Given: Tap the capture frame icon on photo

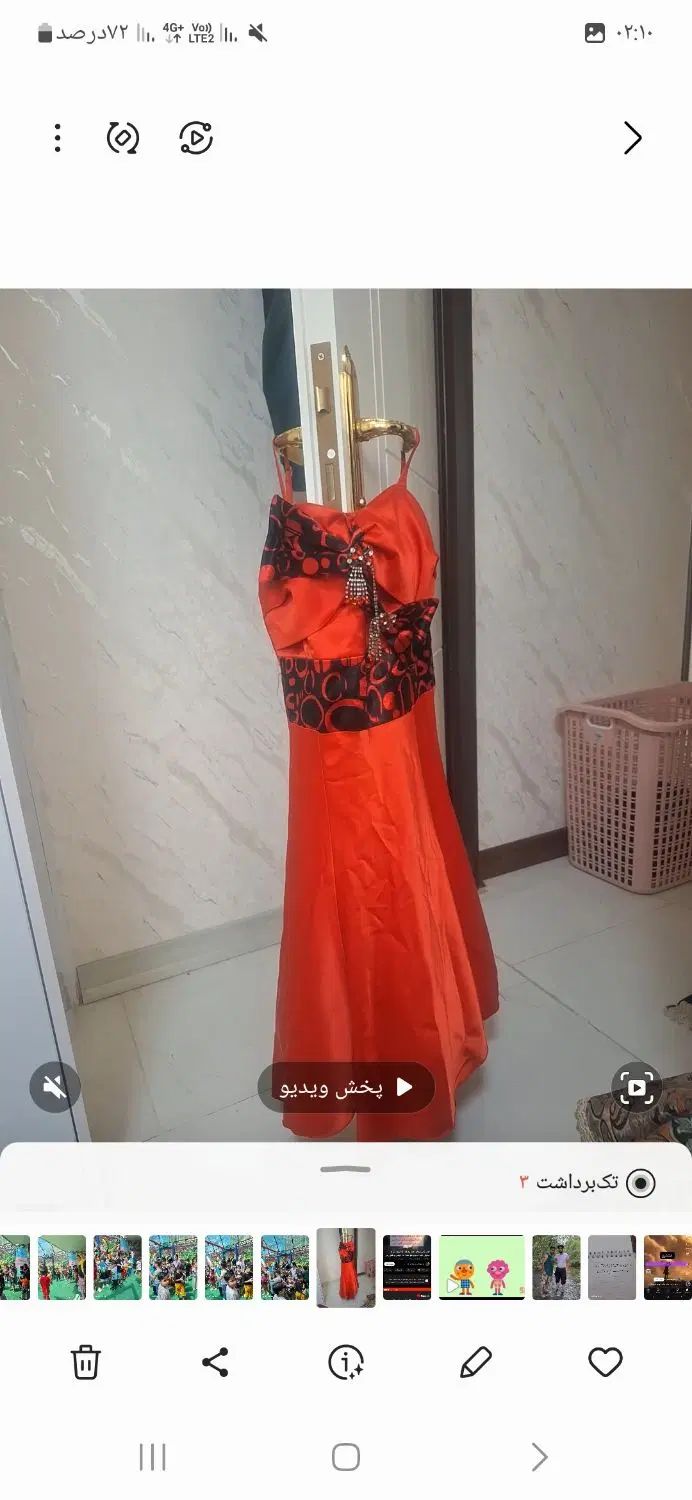Looking at the screenshot, I should [636, 1087].
